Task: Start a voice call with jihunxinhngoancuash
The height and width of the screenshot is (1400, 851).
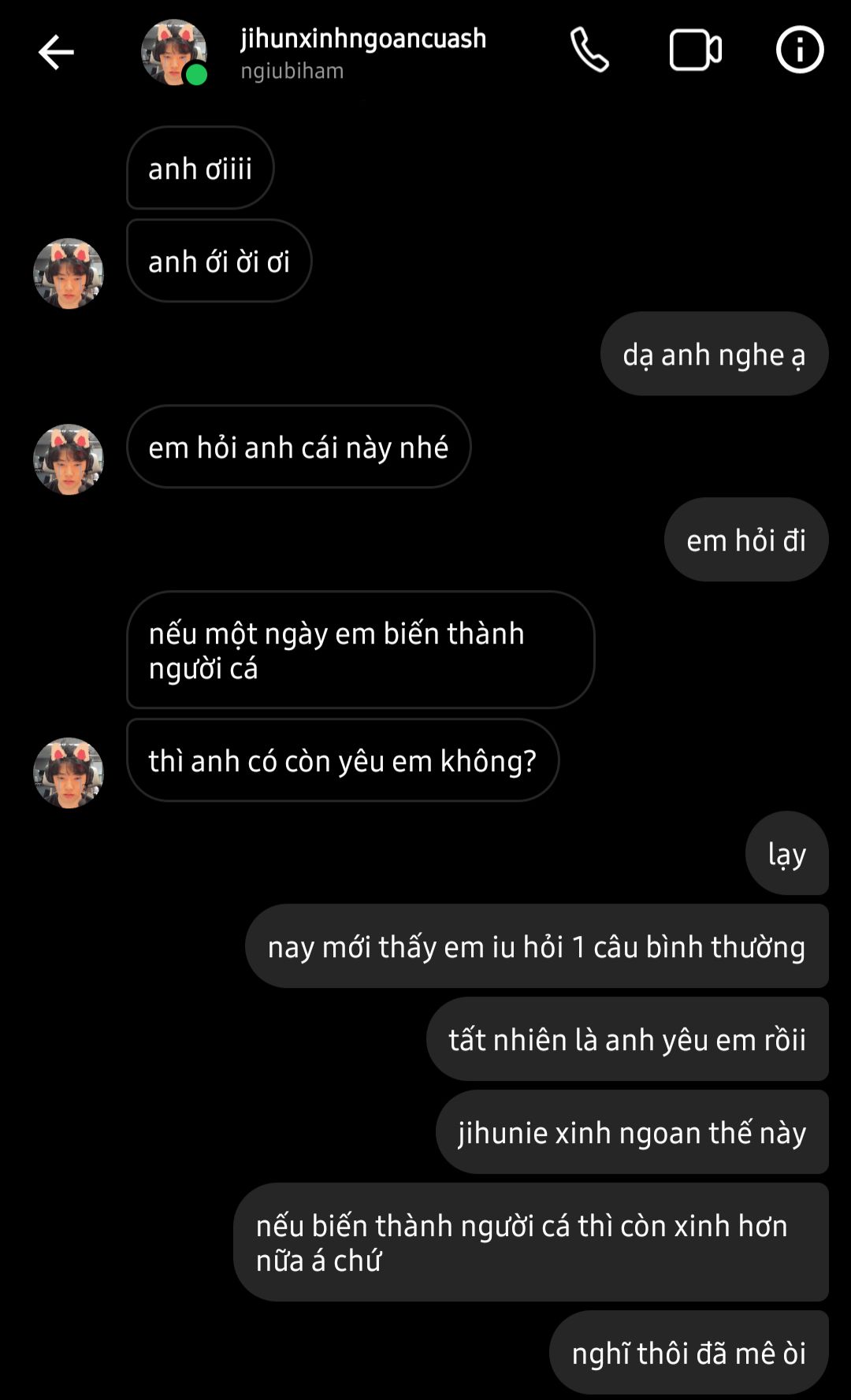Action: (x=589, y=50)
